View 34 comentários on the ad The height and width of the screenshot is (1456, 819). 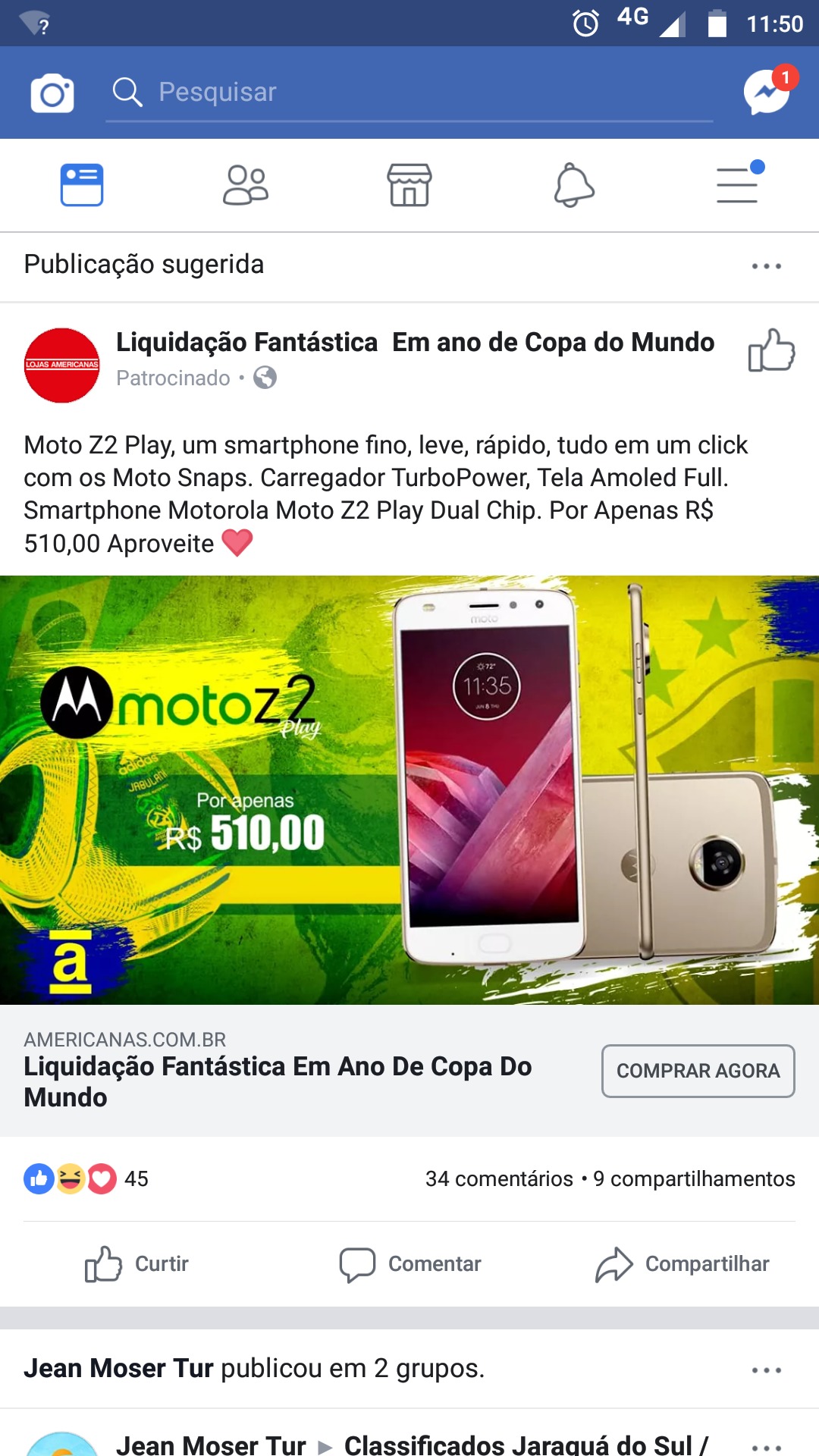point(498,1178)
